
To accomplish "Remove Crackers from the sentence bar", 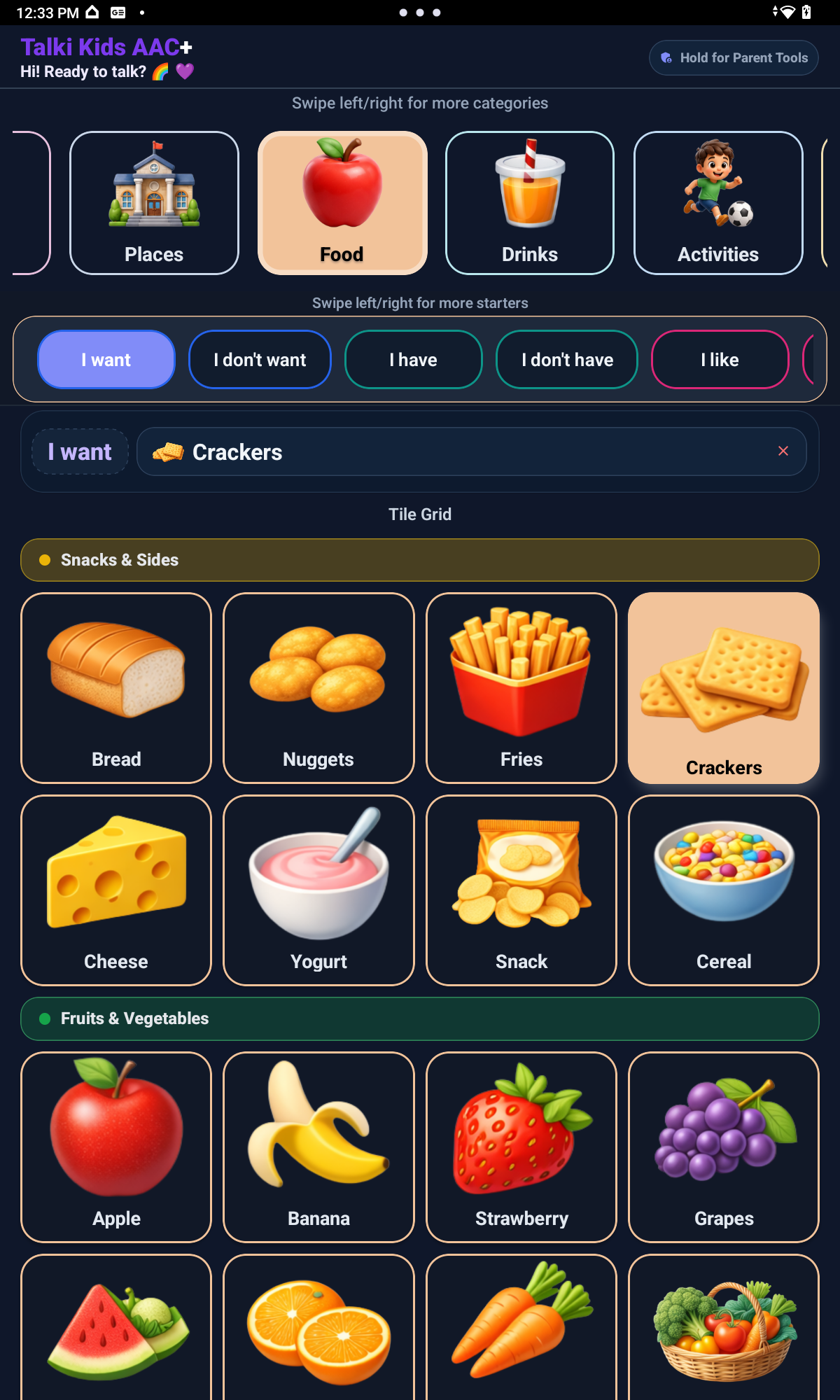I will pyautogui.click(x=783, y=451).
